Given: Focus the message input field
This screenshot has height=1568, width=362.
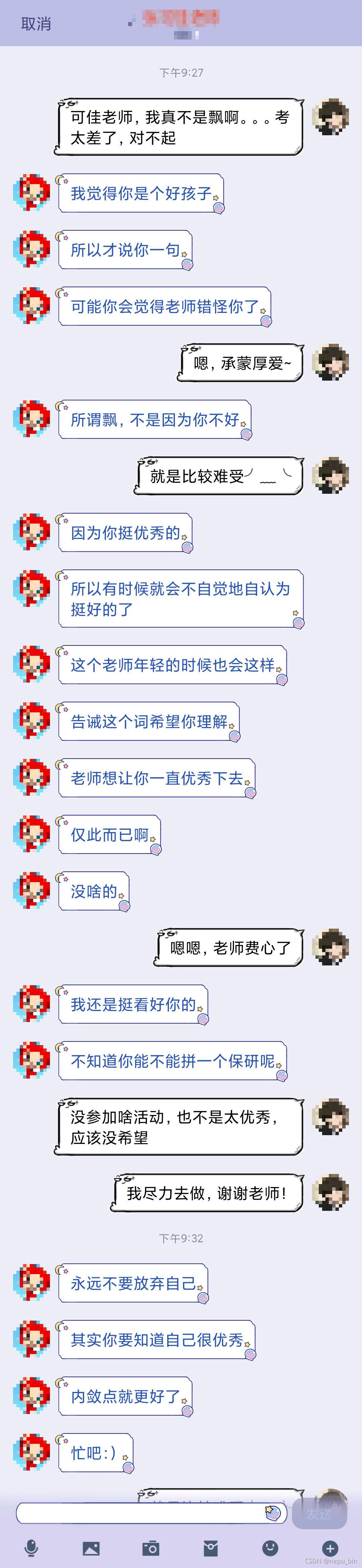Looking at the screenshot, I should (140, 1512).
